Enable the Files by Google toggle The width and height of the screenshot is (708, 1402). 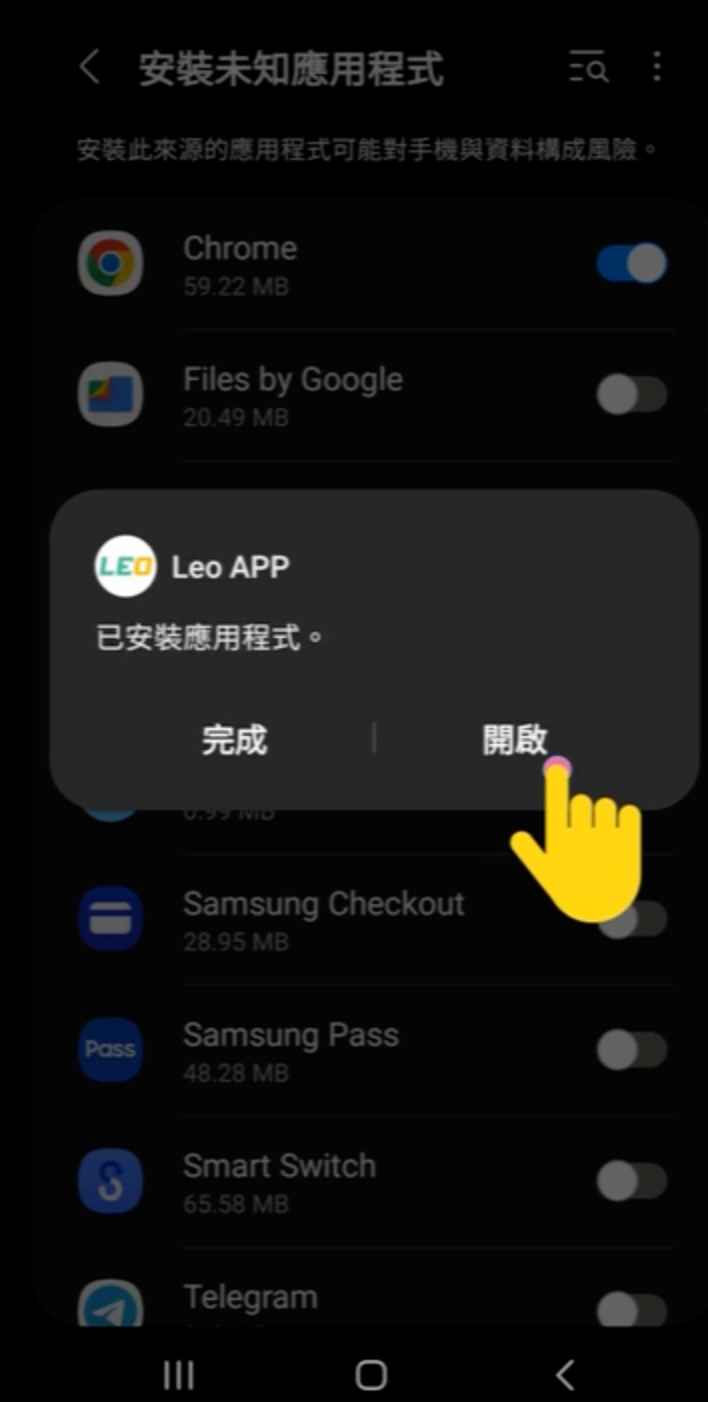point(631,395)
